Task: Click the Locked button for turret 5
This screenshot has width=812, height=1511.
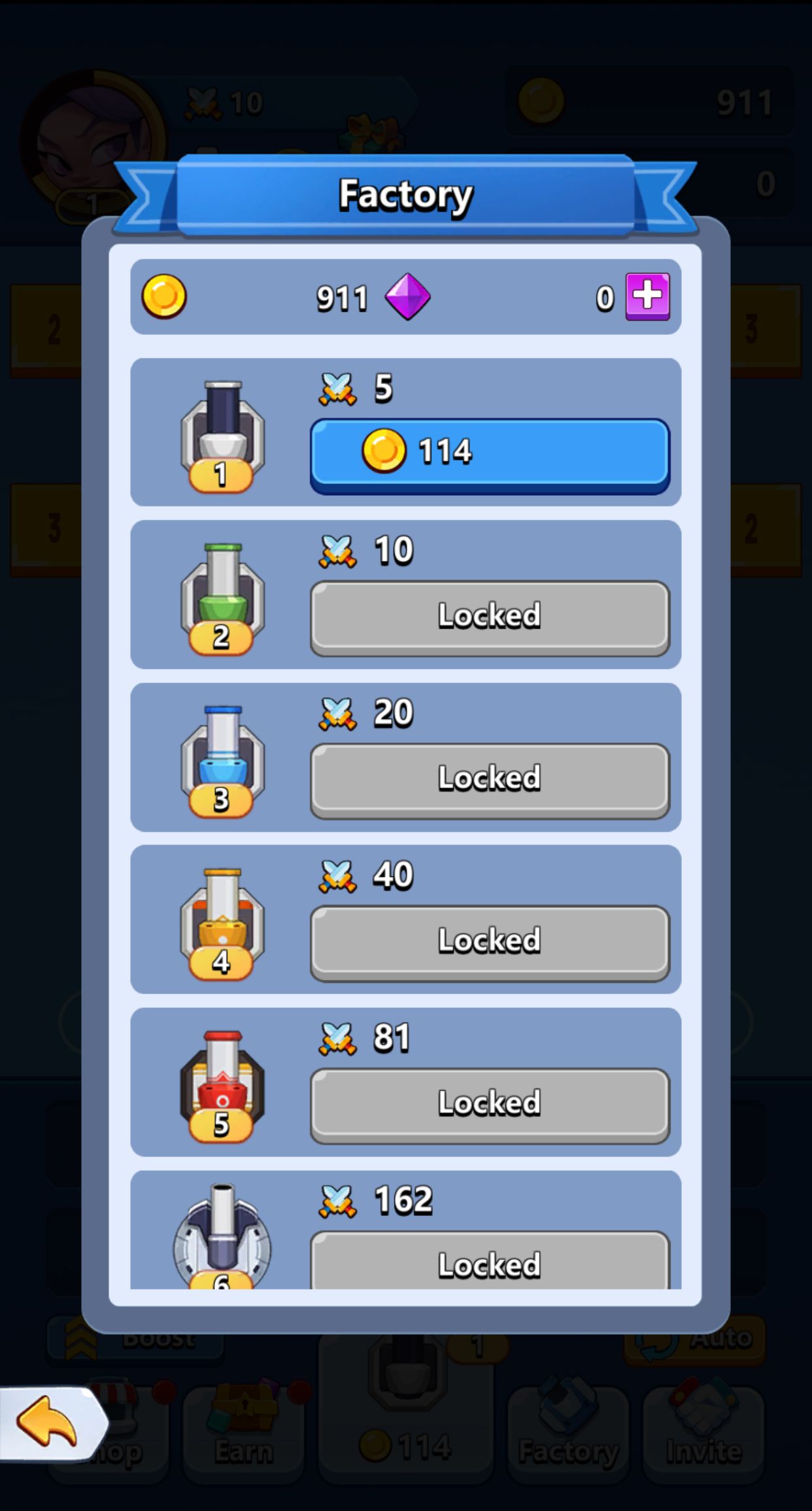Action: [489, 1104]
